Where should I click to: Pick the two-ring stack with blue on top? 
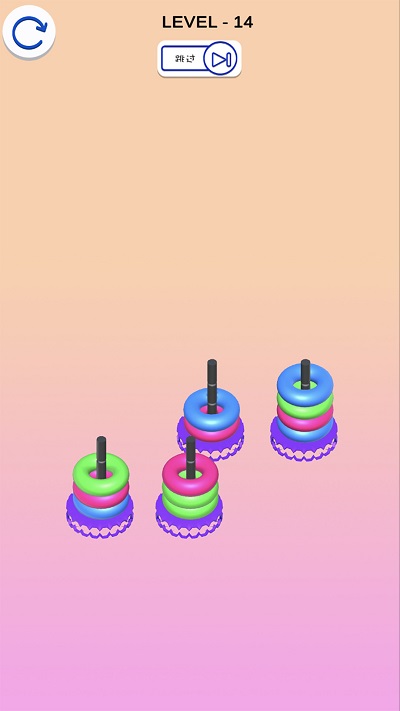click(211, 411)
